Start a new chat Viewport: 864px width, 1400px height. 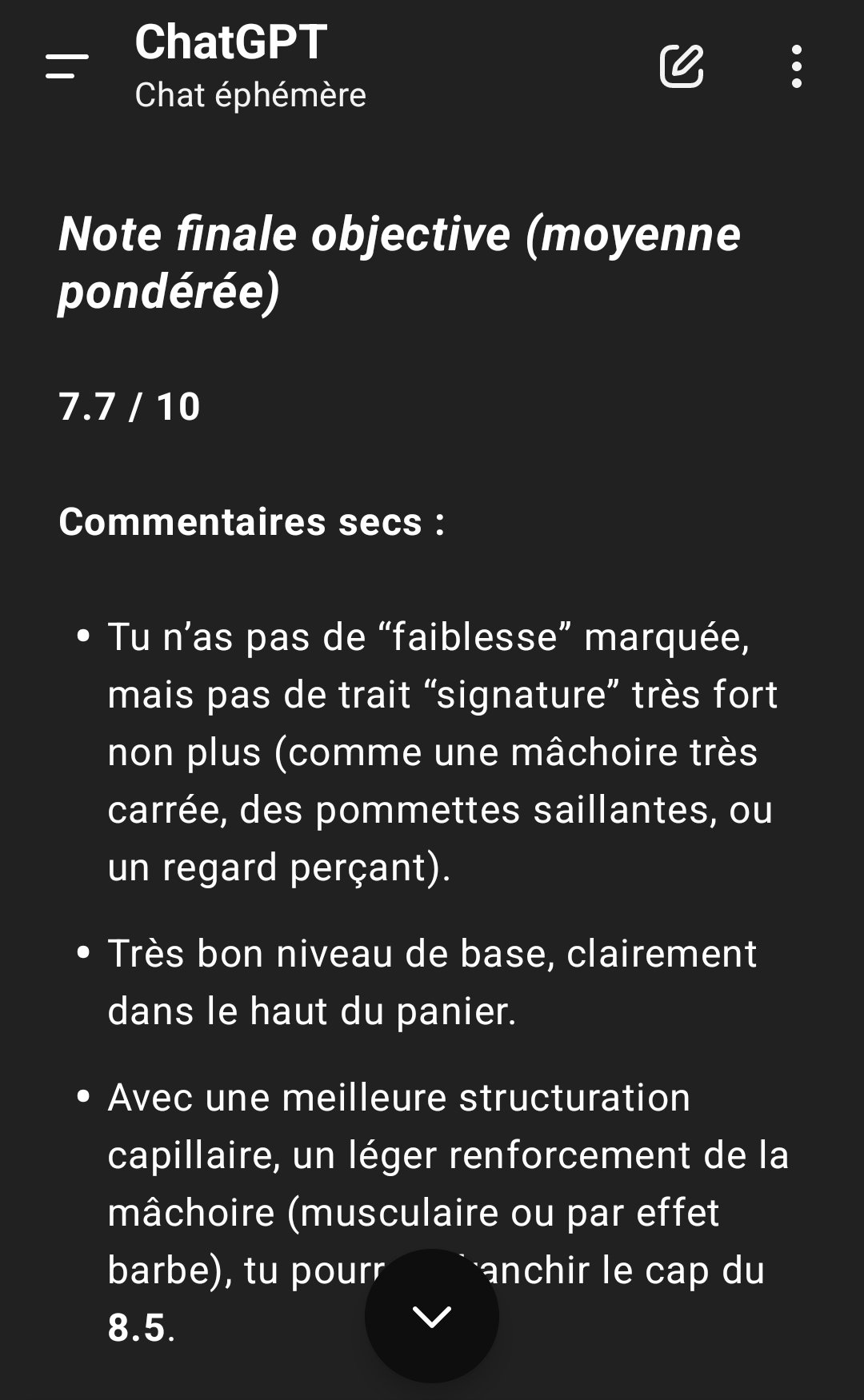coord(682,66)
